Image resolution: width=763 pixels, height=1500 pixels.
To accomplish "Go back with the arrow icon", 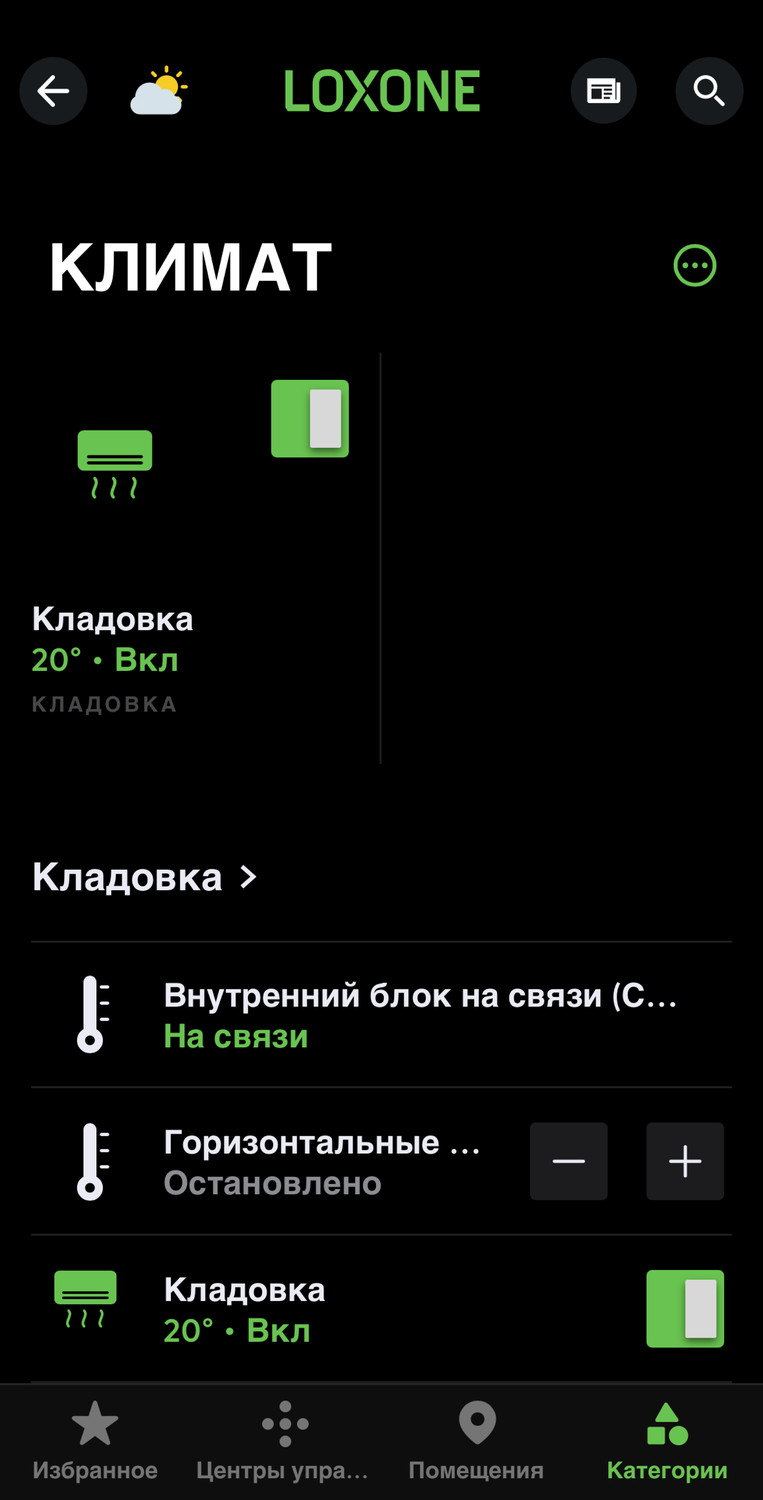I will click(53, 92).
